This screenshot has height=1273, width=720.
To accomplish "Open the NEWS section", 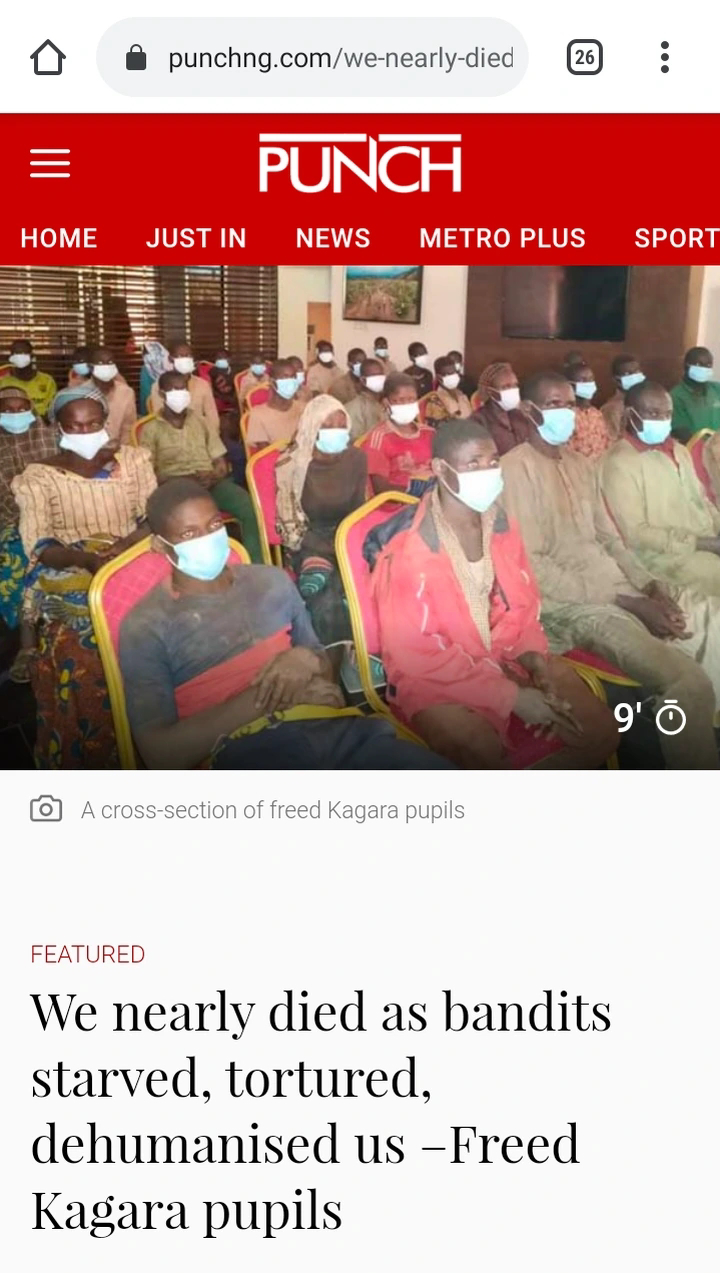I will pos(333,238).
